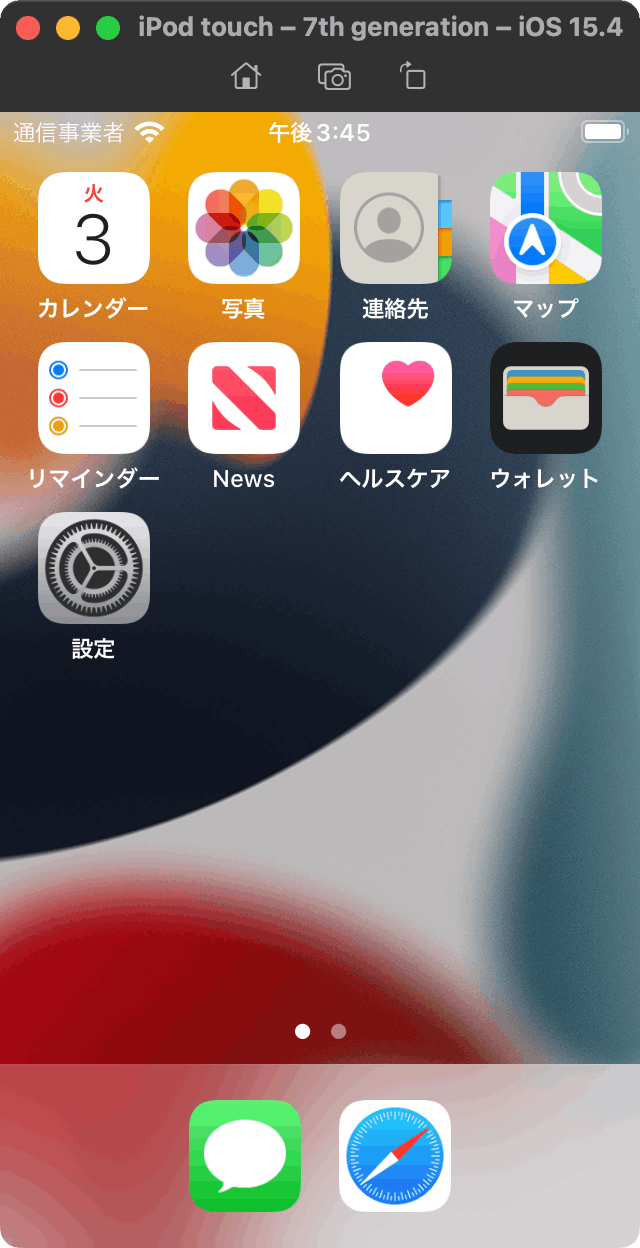Launch Safari from the dock
Image resolution: width=640 pixels, height=1248 pixels.
pos(395,1155)
